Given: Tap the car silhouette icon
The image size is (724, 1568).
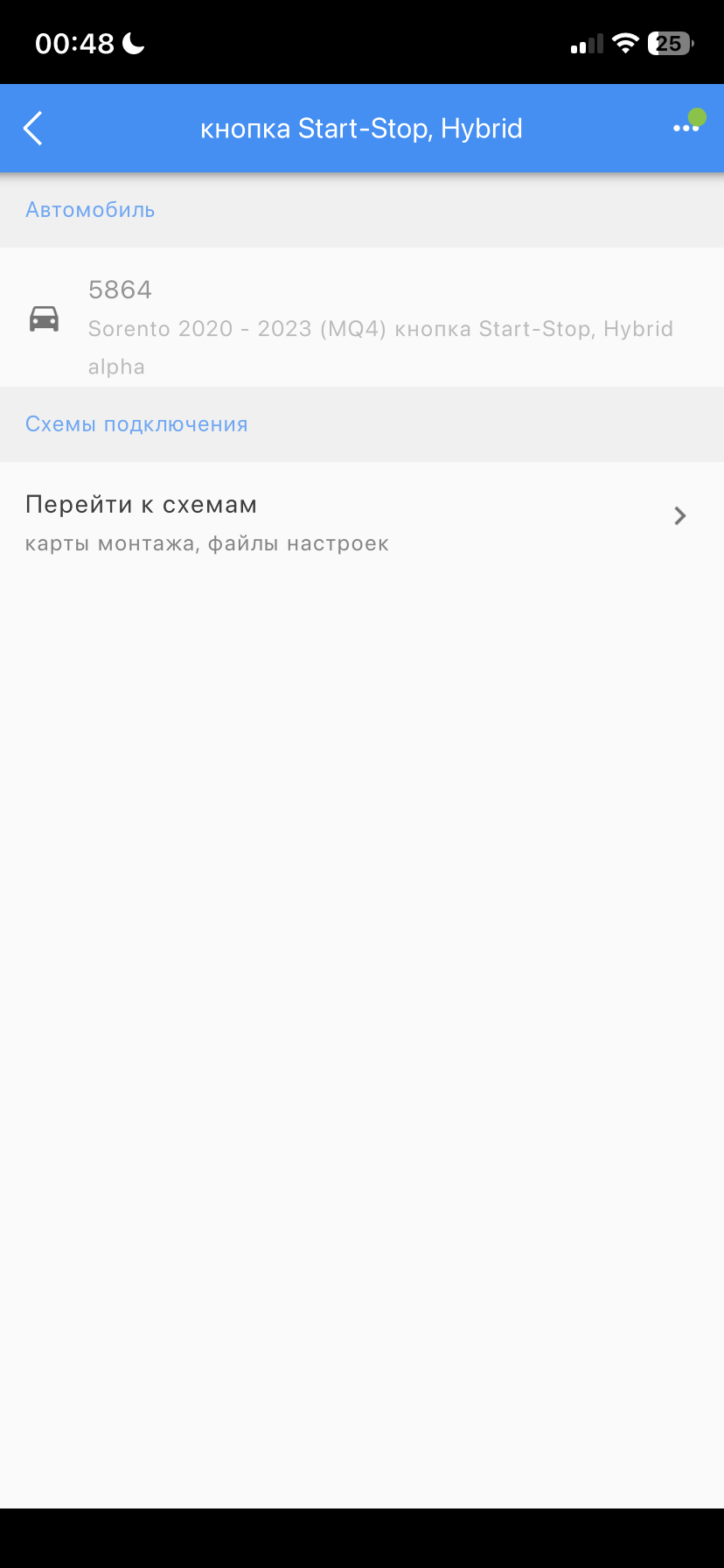Looking at the screenshot, I should click(x=45, y=318).
